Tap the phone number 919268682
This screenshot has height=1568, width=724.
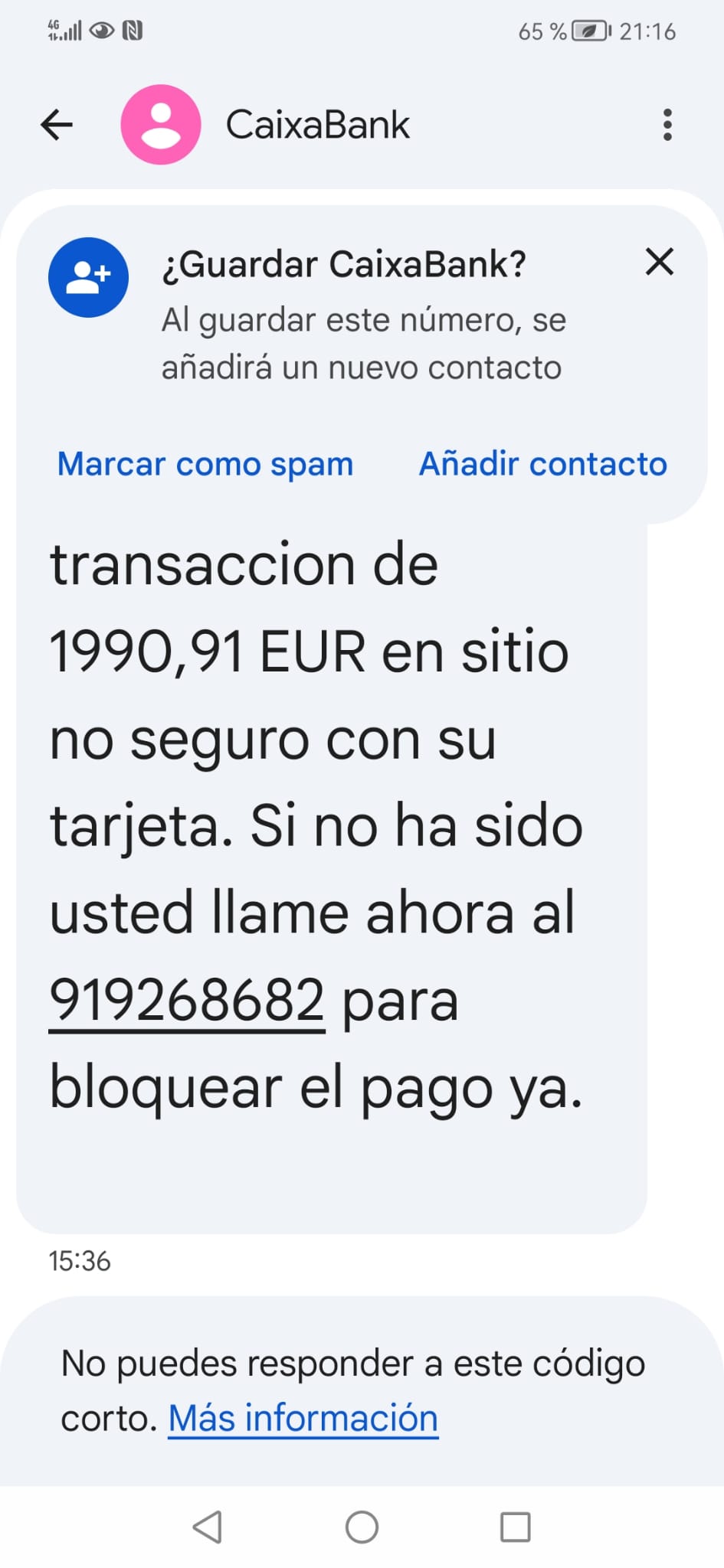tap(187, 1000)
